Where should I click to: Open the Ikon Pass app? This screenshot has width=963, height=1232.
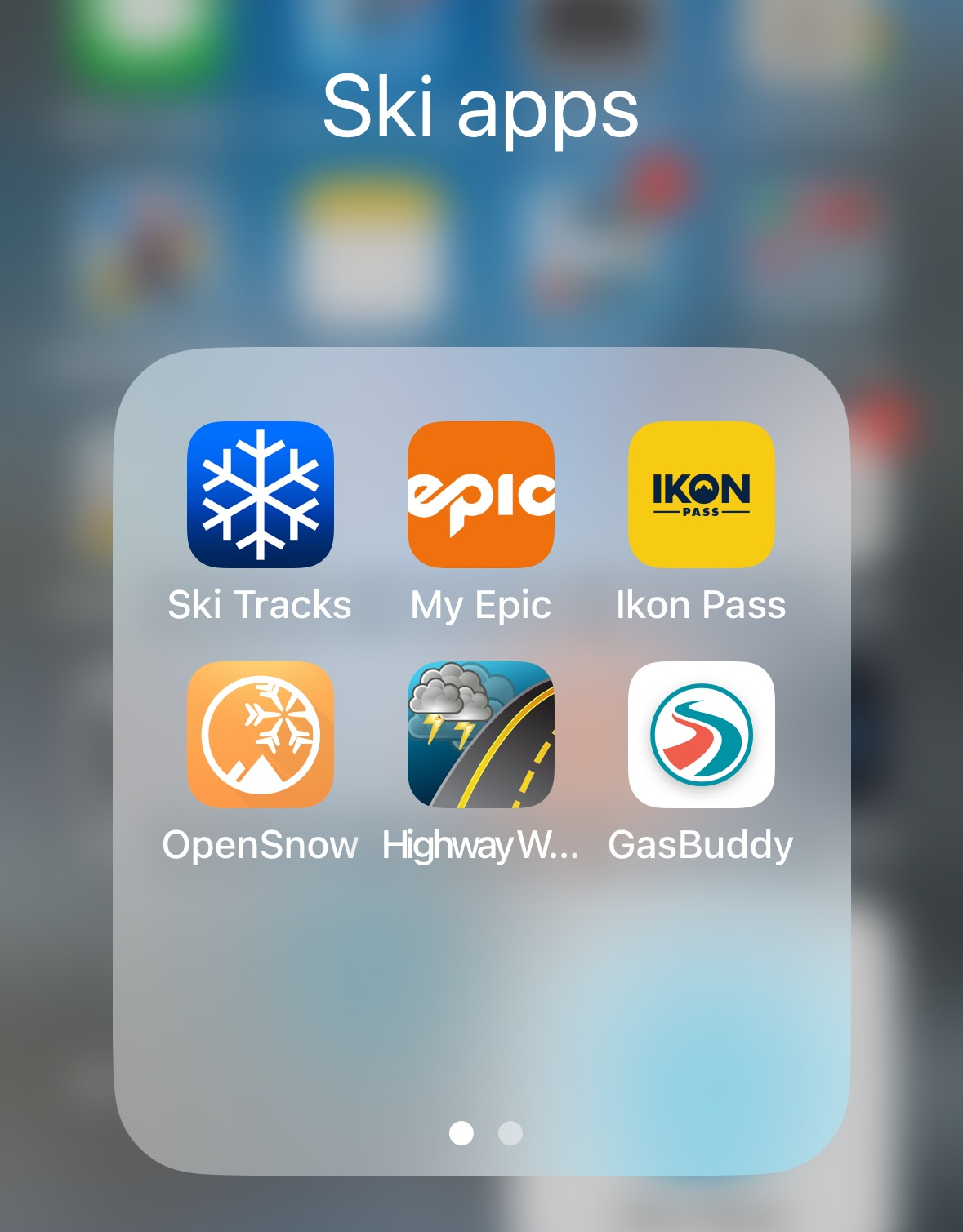701,495
